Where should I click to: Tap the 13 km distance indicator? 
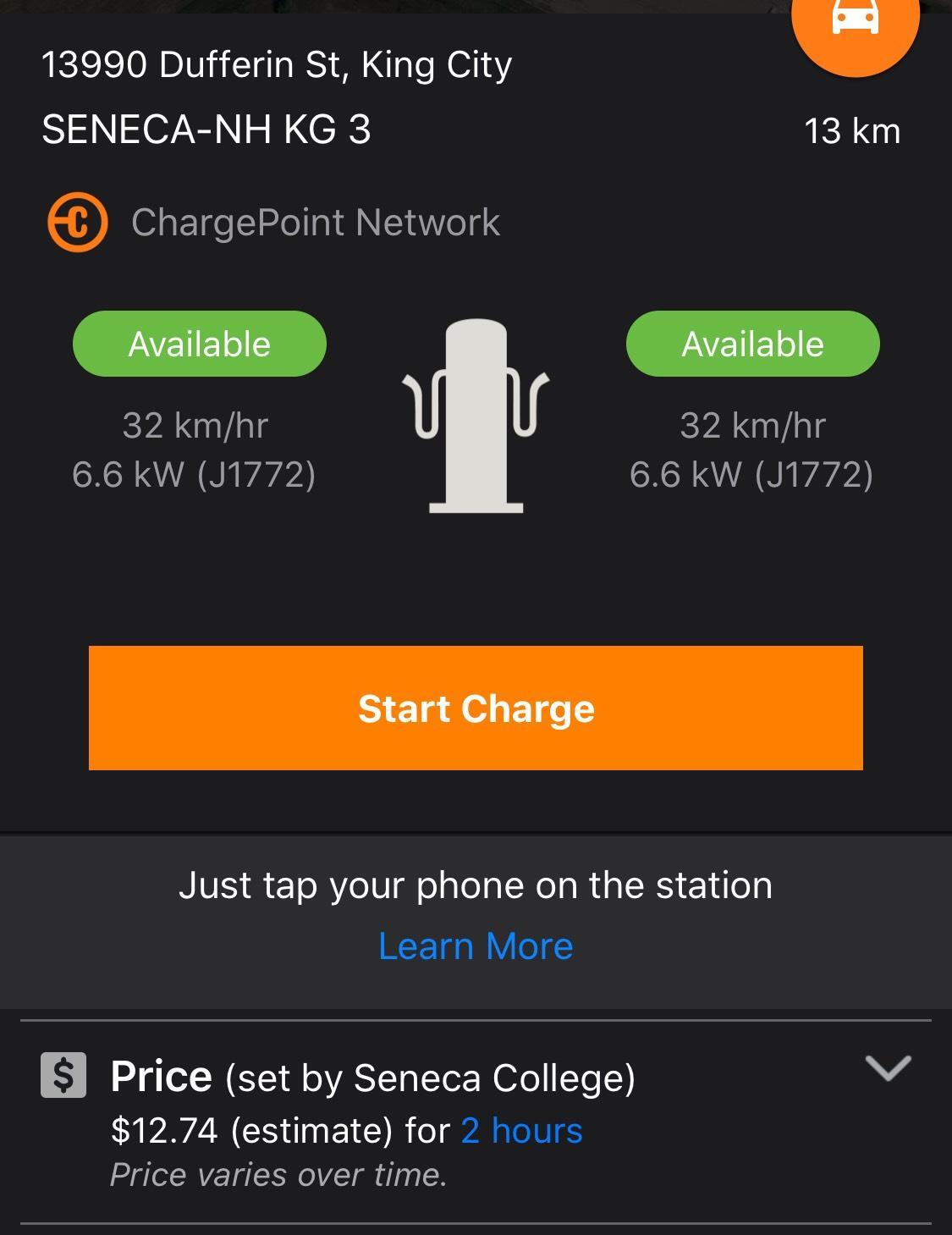pyautogui.click(x=852, y=130)
